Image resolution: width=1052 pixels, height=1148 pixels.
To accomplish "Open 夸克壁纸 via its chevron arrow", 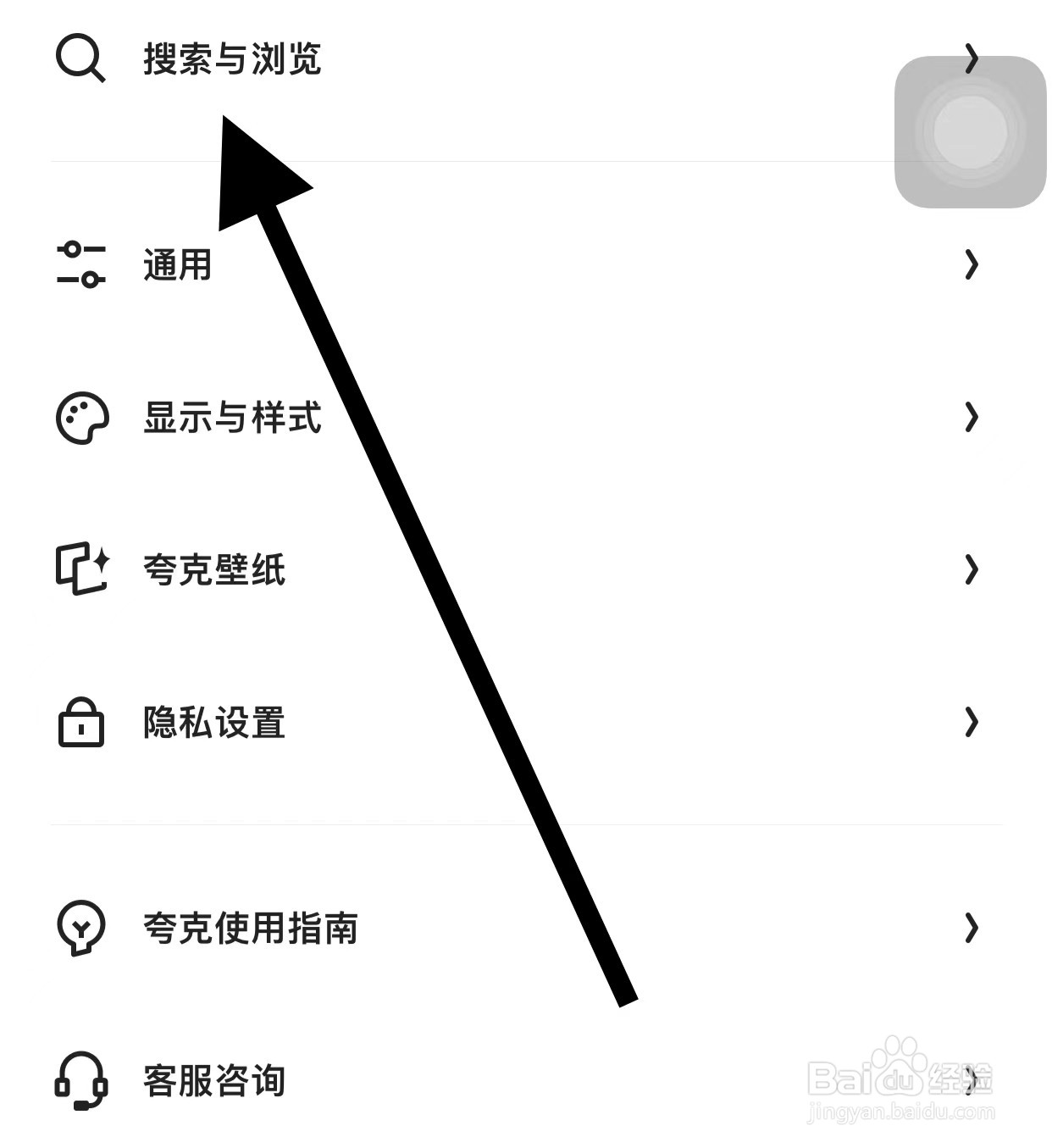I will coord(970,570).
